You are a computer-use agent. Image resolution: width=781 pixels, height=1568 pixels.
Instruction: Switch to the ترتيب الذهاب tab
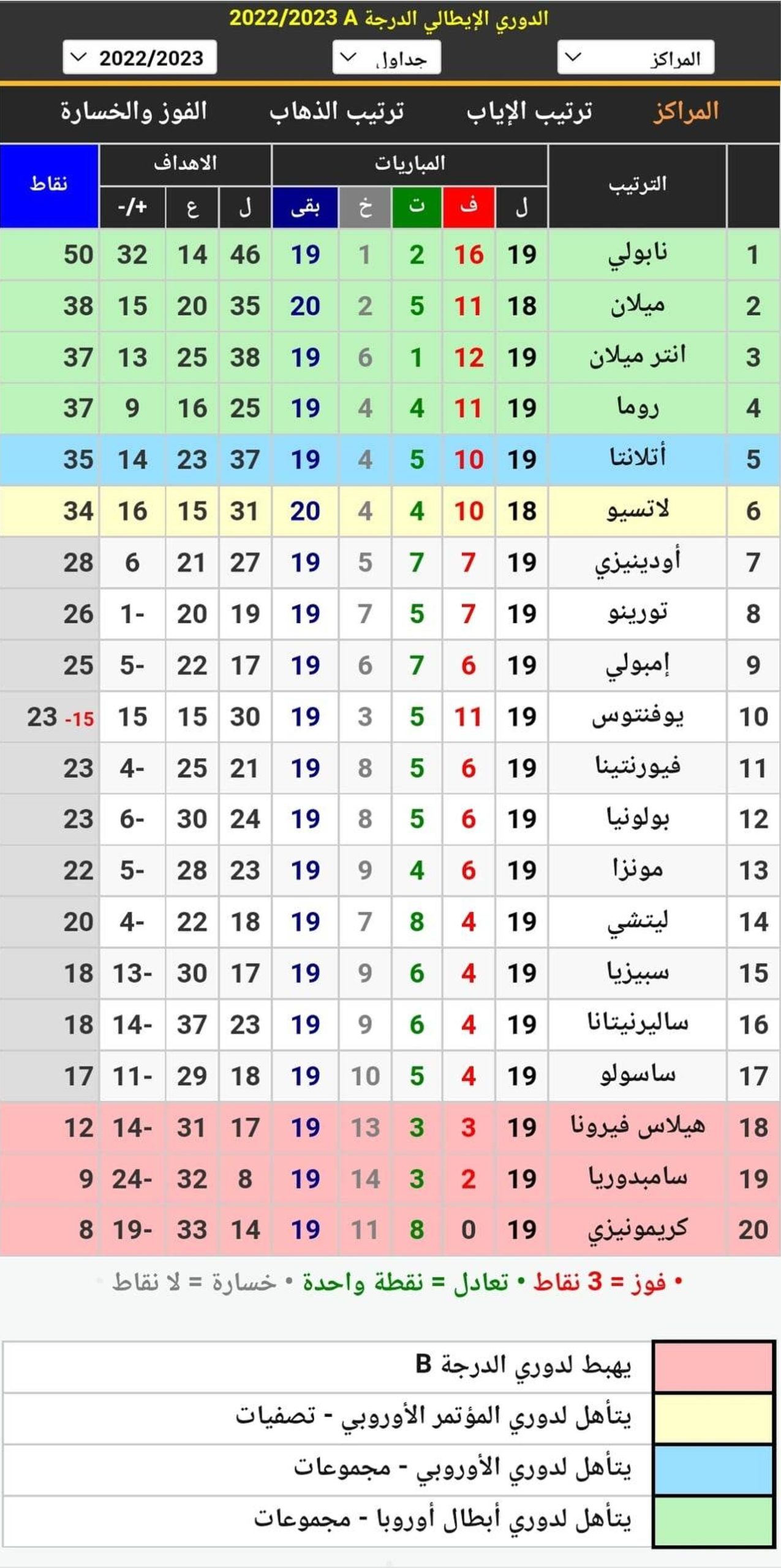[x=336, y=112]
